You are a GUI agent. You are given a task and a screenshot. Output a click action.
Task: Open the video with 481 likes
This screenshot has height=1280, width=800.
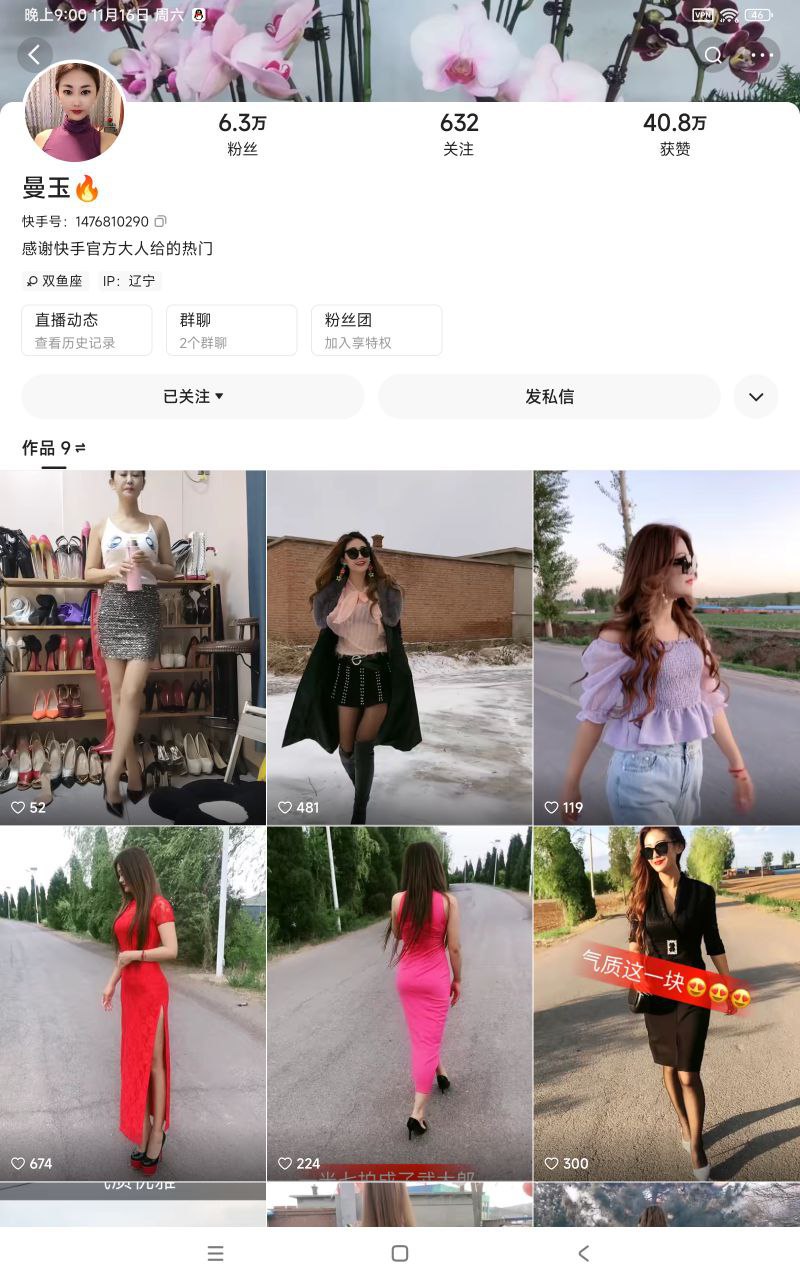[x=399, y=647]
